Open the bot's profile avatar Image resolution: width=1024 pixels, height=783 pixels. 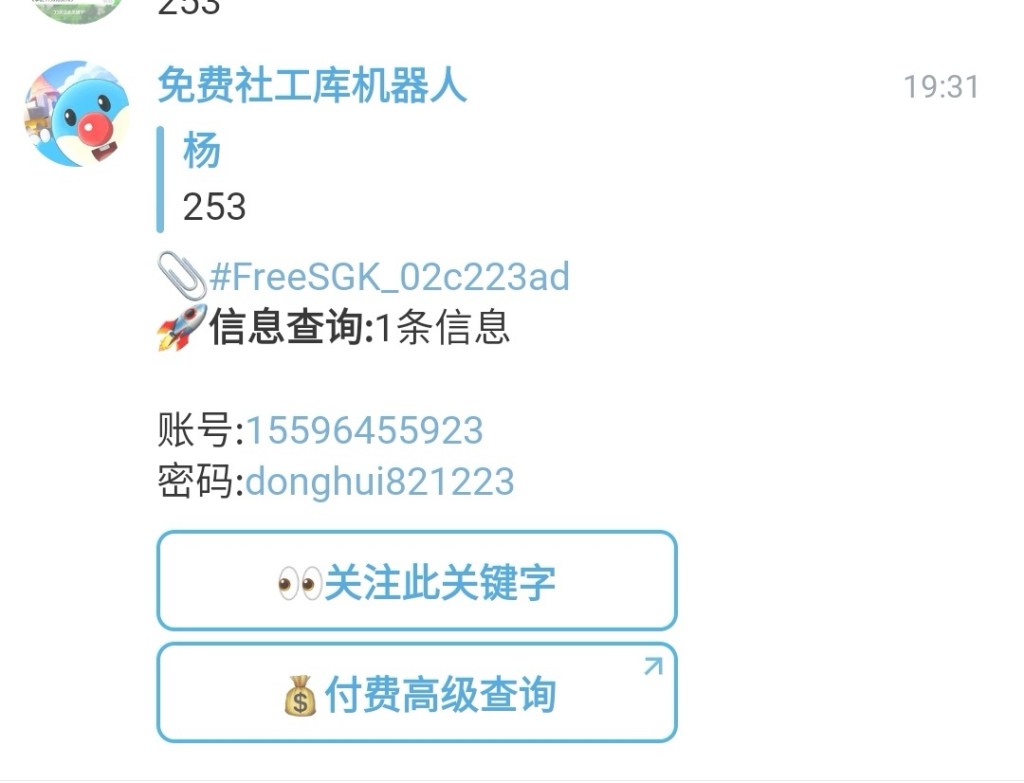pyautogui.click(x=77, y=113)
